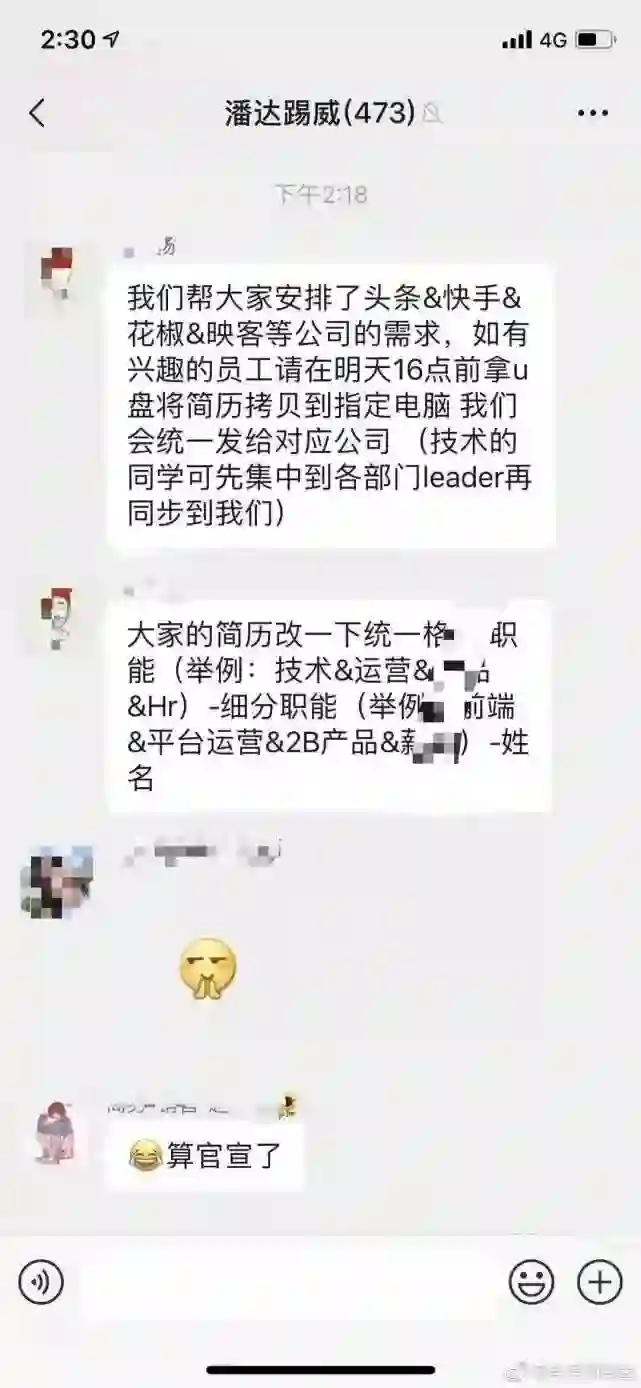Open the emoji sticker panel
This screenshot has height=1388, width=641.
pos(531,1281)
